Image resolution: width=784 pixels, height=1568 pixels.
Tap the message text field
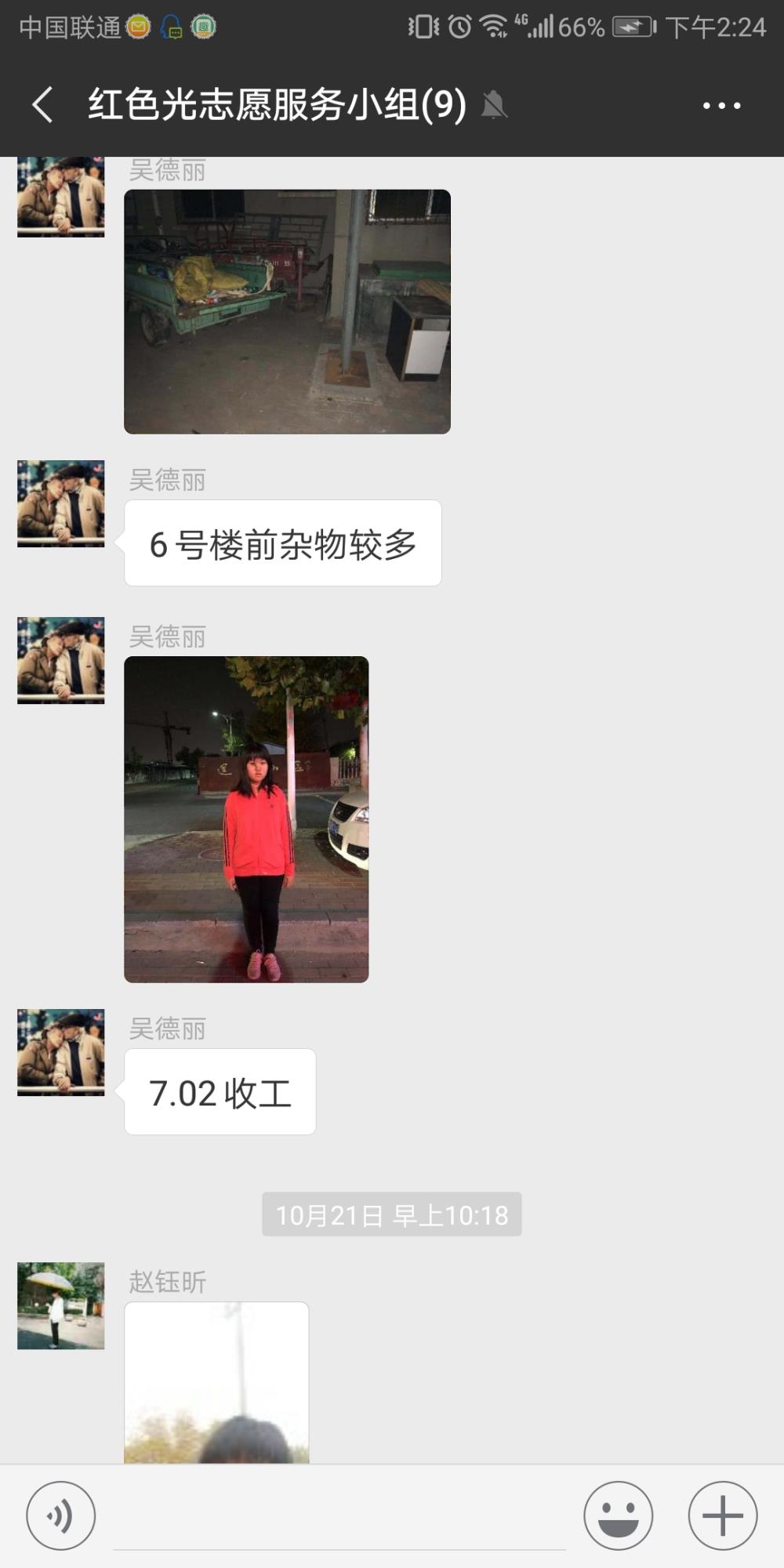tap(339, 1517)
